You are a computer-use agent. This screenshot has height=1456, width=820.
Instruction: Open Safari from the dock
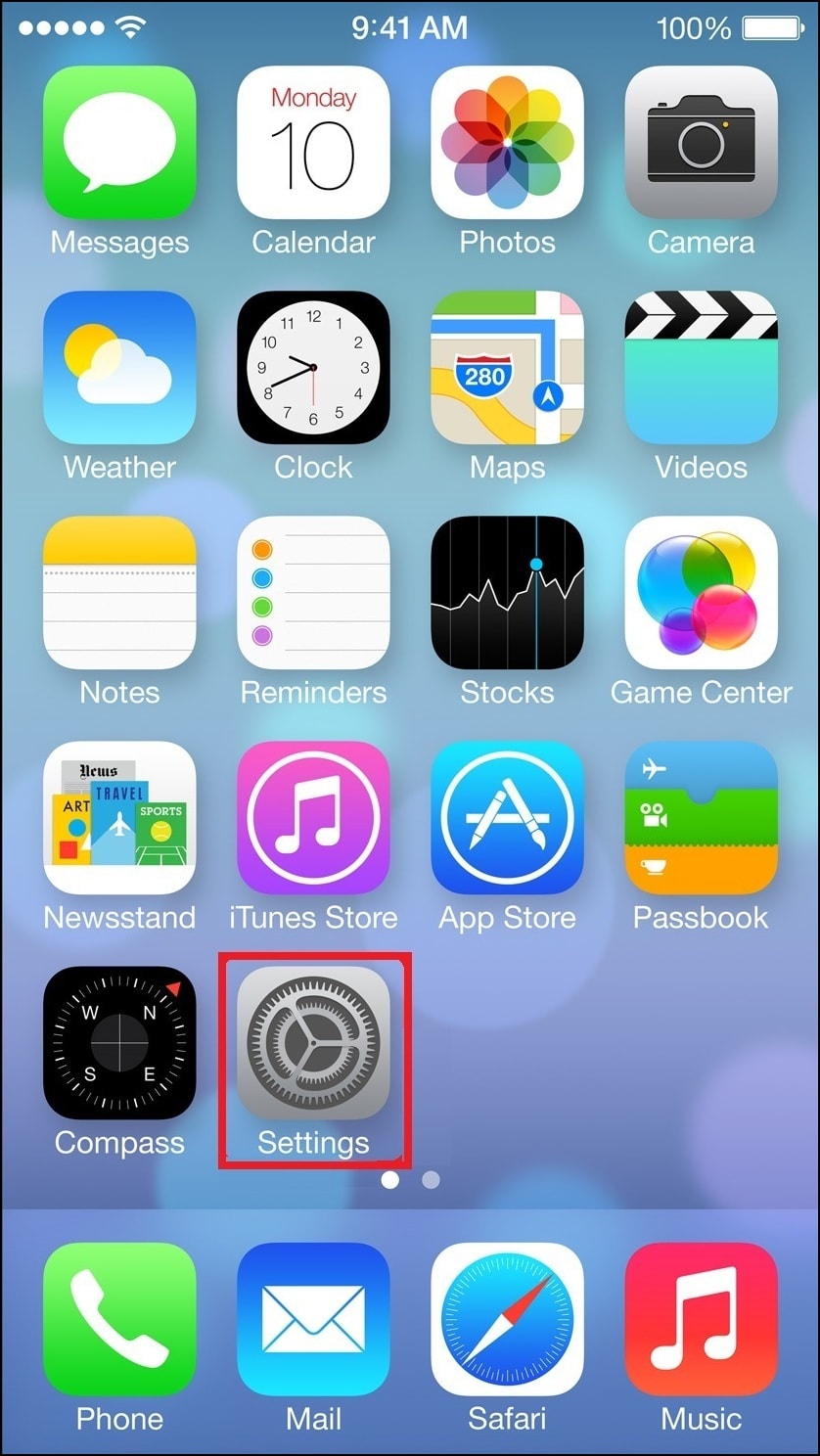(507, 1319)
